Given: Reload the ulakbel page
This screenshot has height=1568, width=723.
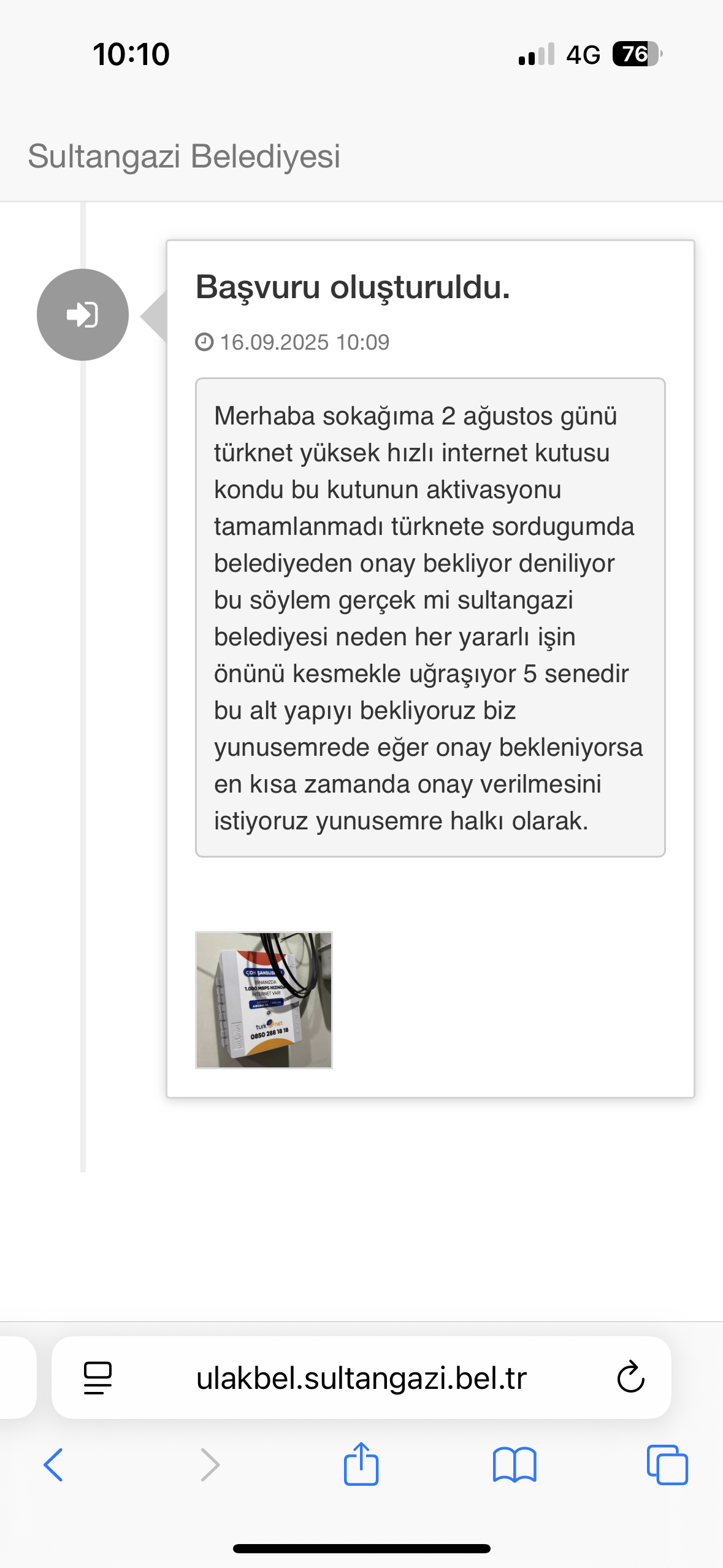Looking at the screenshot, I should (630, 1377).
